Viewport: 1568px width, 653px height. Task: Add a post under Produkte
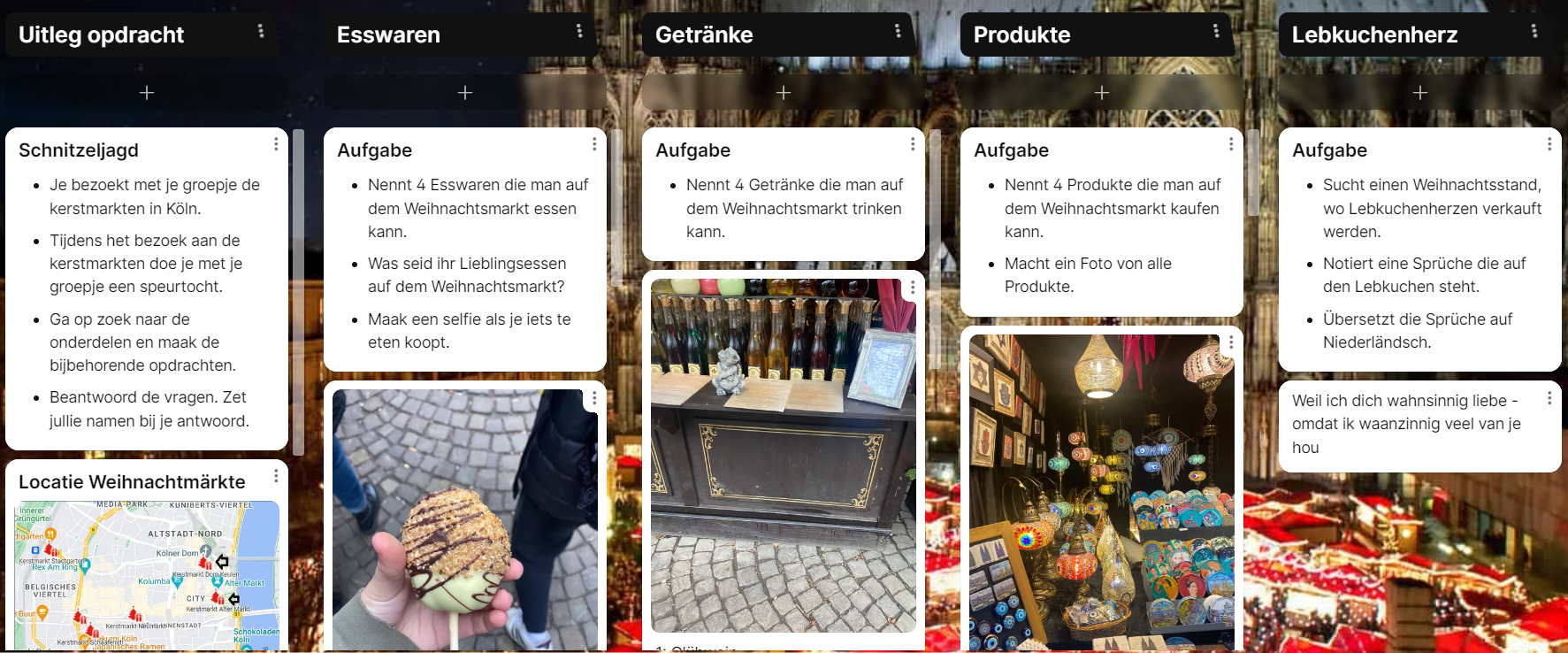(x=1102, y=93)
